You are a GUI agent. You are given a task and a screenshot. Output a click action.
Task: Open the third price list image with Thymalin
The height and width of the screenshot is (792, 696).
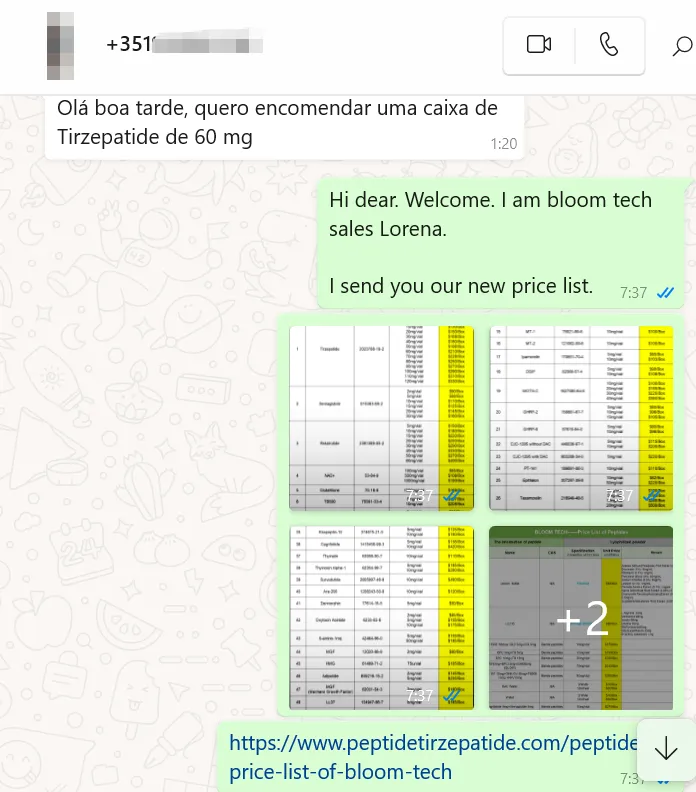click(381, 617)
